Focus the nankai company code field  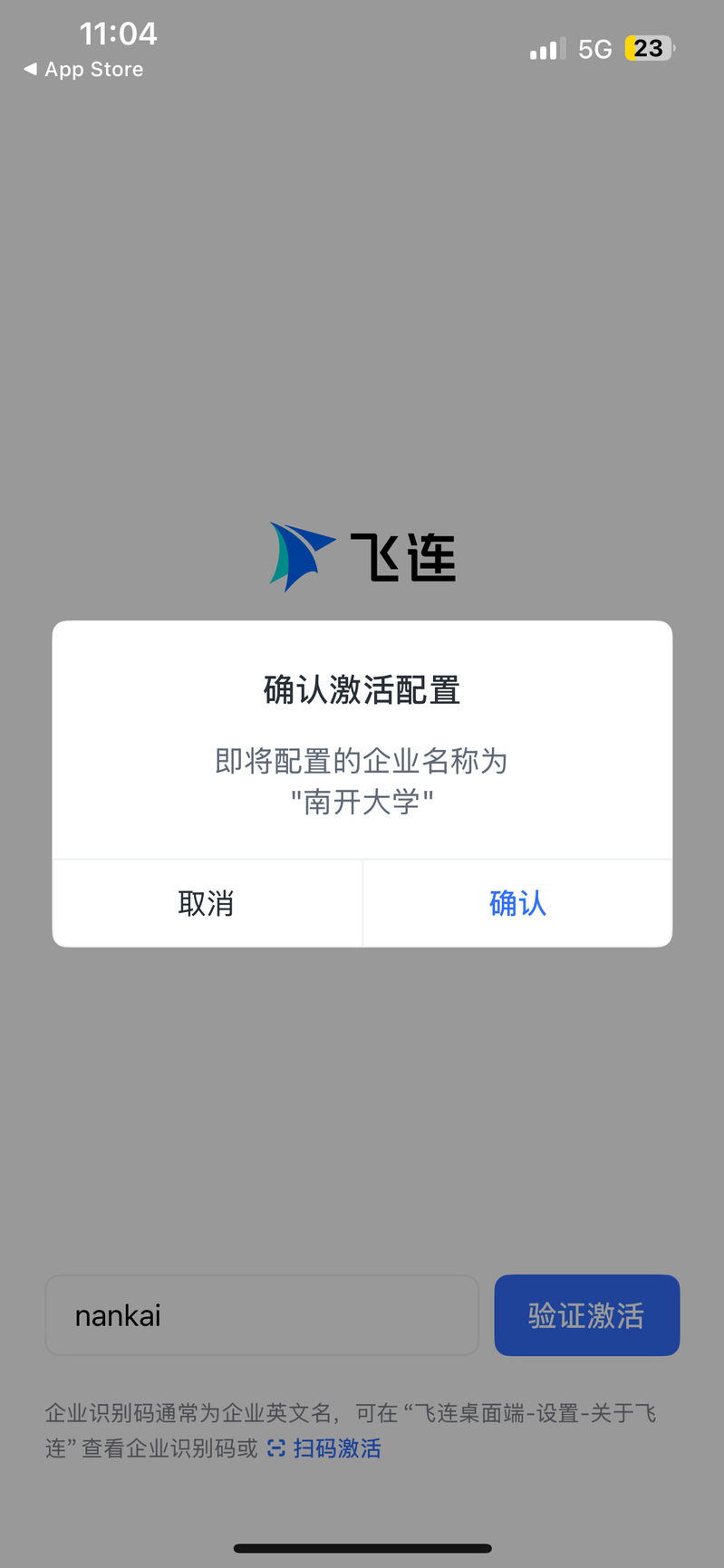coord(262,1315)
